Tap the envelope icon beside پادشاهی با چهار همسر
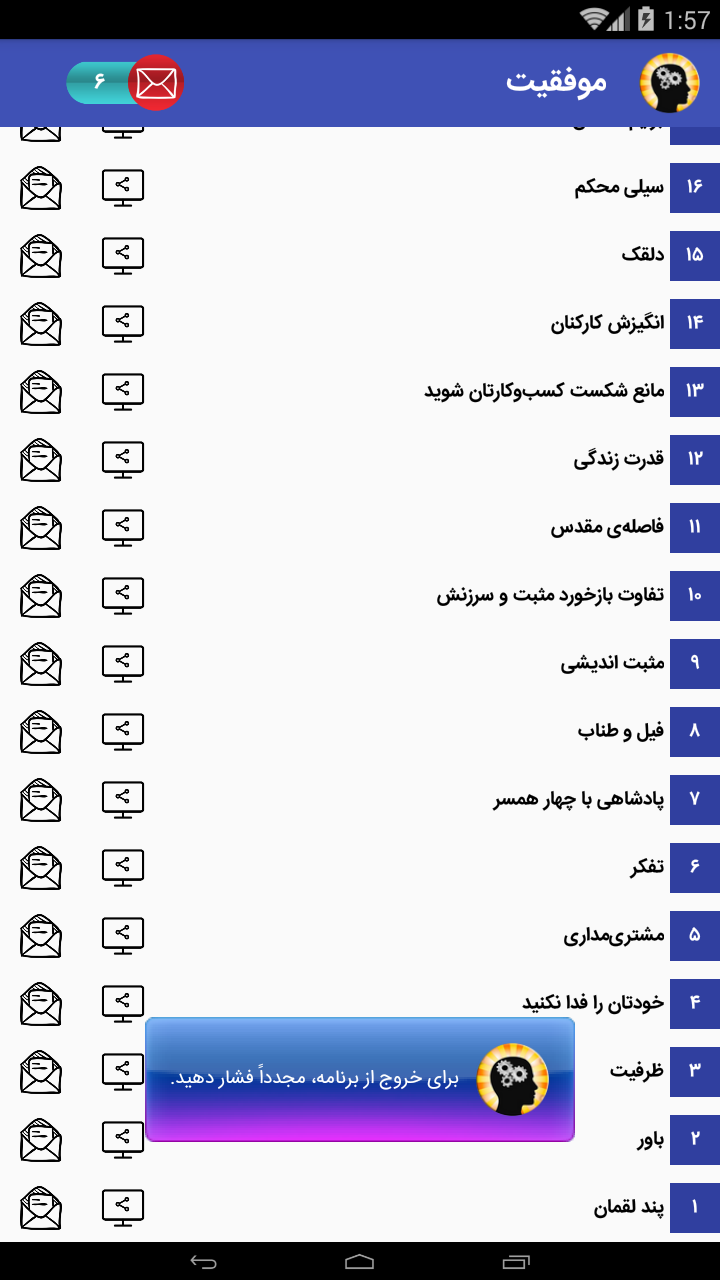This screenshot has height=1280, width=720. tap(41, 800)
